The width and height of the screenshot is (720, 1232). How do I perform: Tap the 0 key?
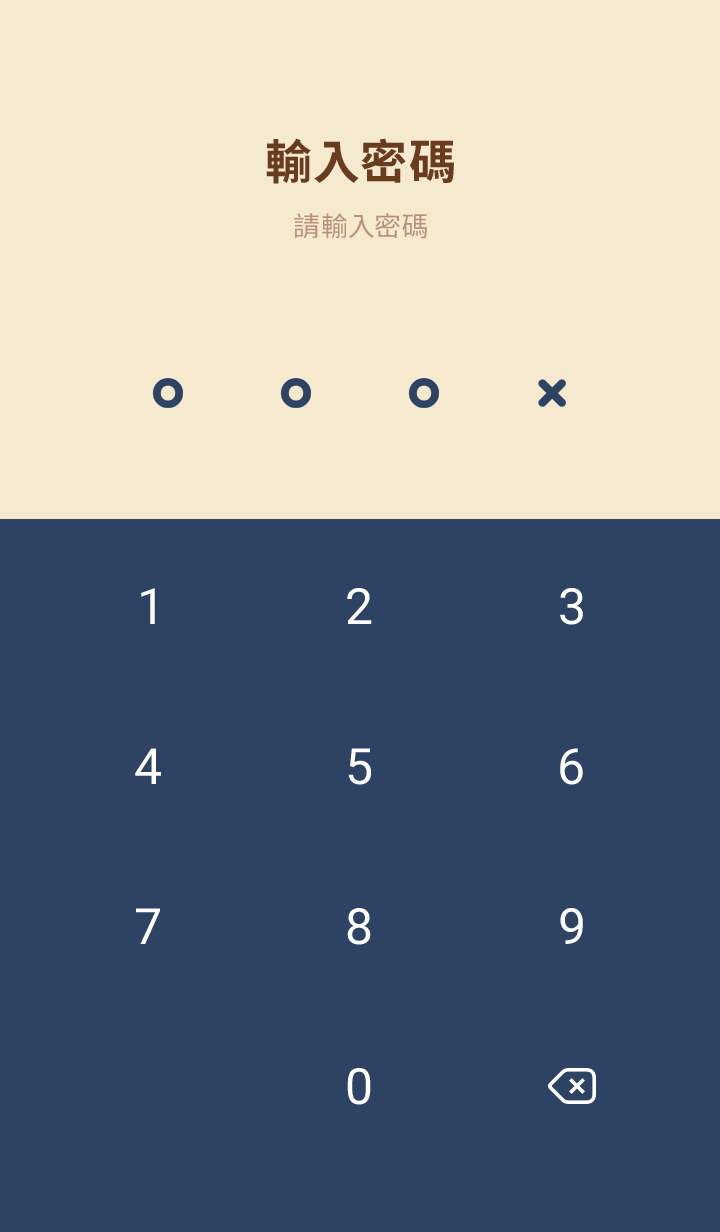coord(360,1087)
